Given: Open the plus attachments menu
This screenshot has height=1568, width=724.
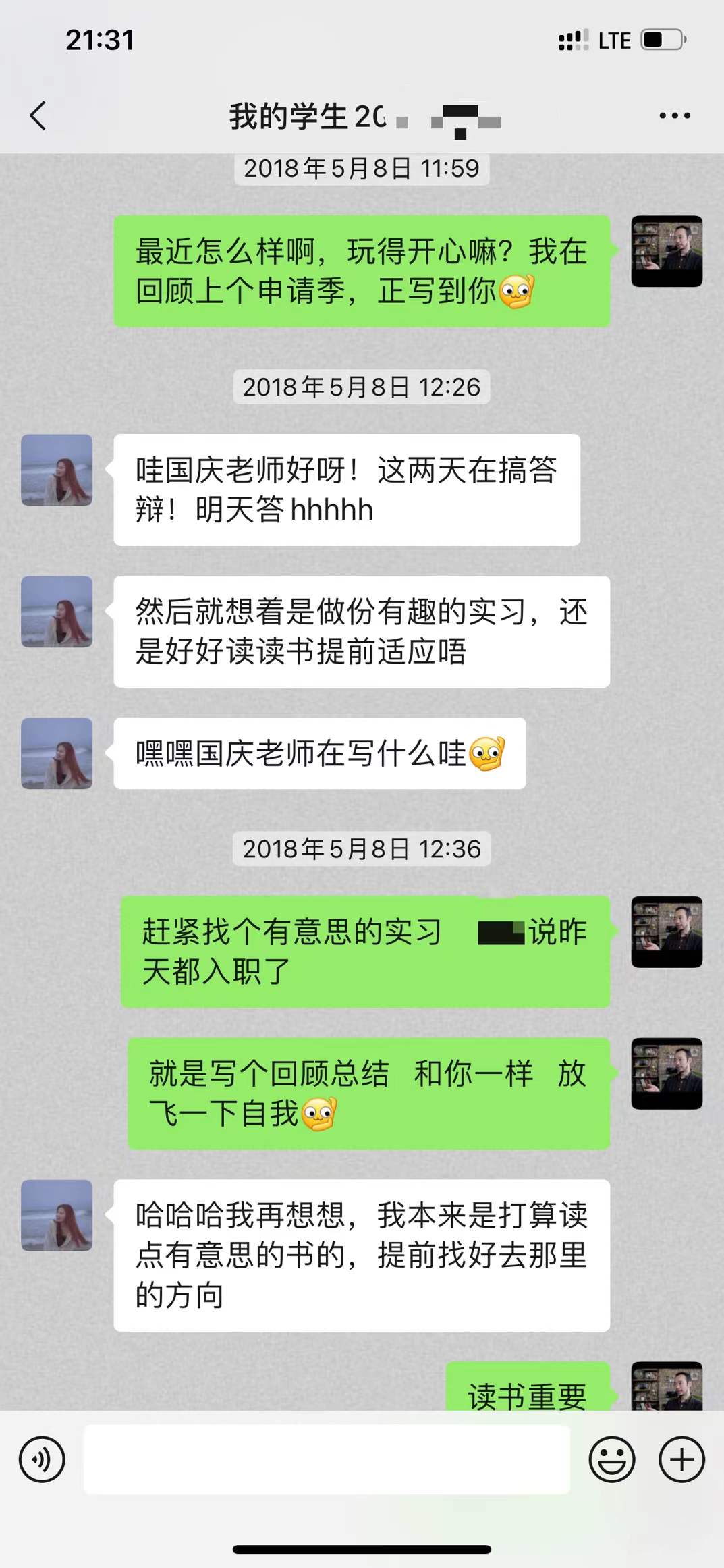Looking at the screenshot, I should click(x=681, y=1459).
